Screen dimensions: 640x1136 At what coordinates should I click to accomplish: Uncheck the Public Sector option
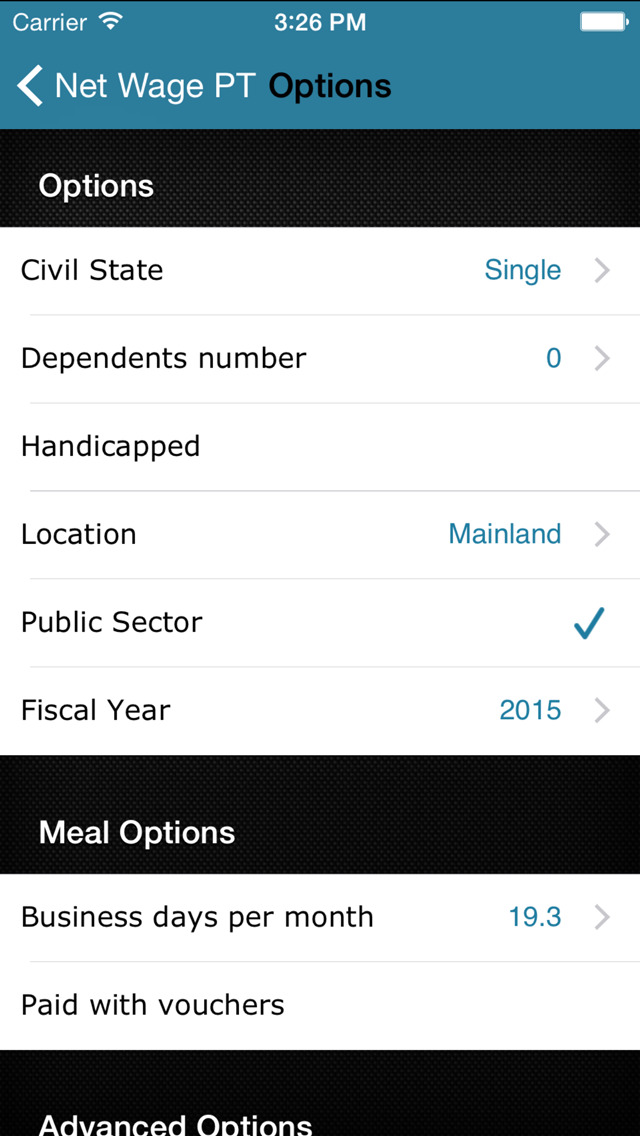tap(320, 623)
